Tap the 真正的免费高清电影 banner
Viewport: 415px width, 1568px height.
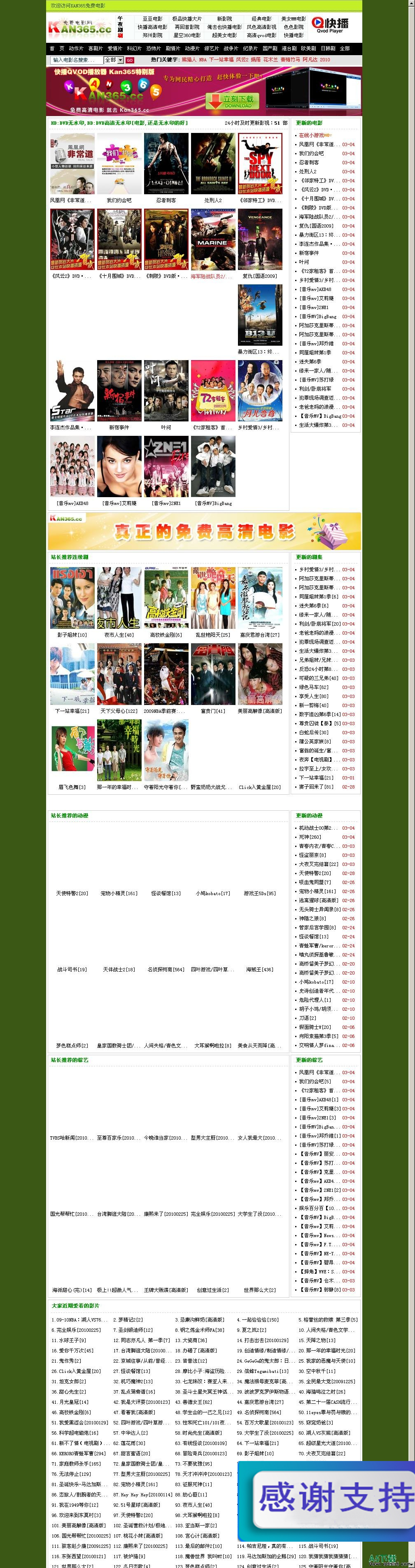click(205, 531)
